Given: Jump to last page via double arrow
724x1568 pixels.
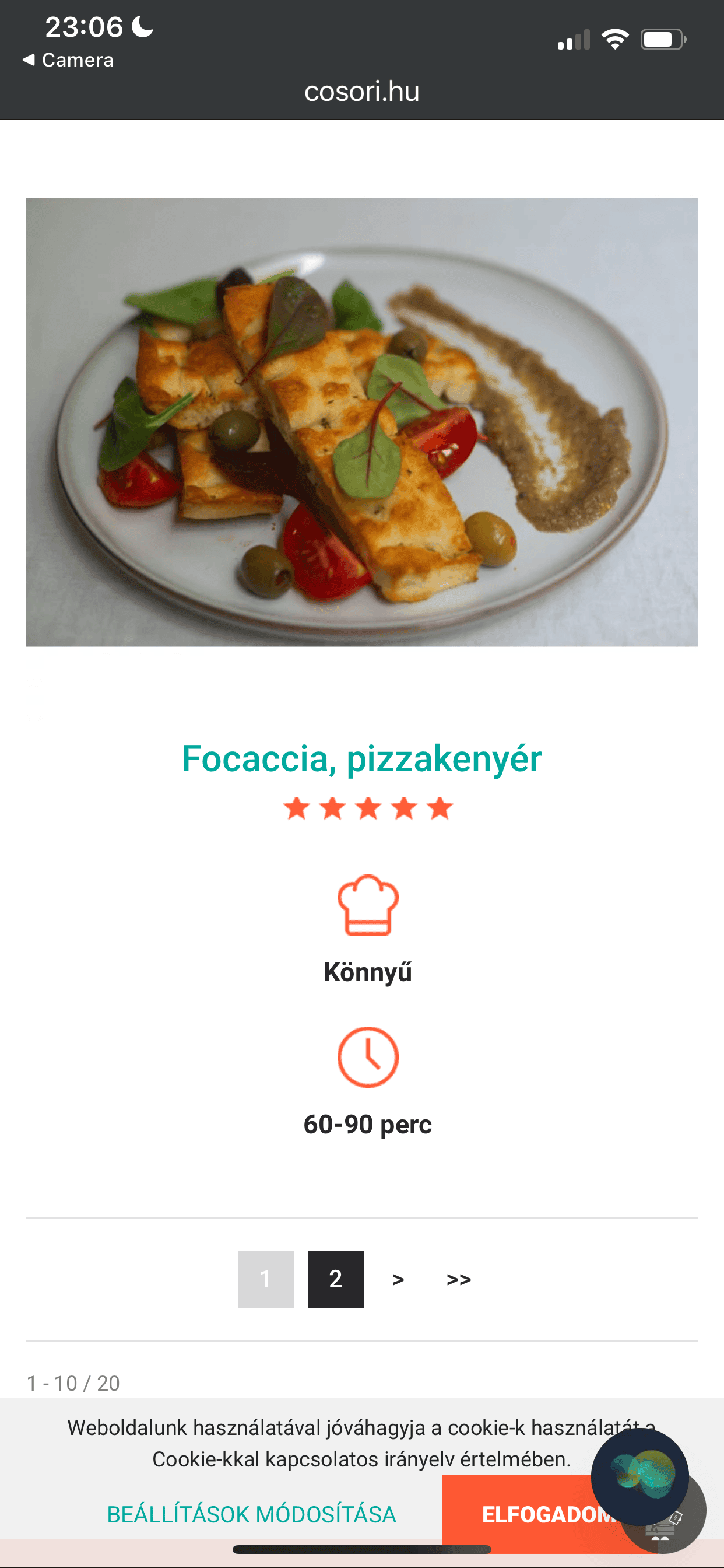Looking at the screenshot, I should tap(458, 1279).
